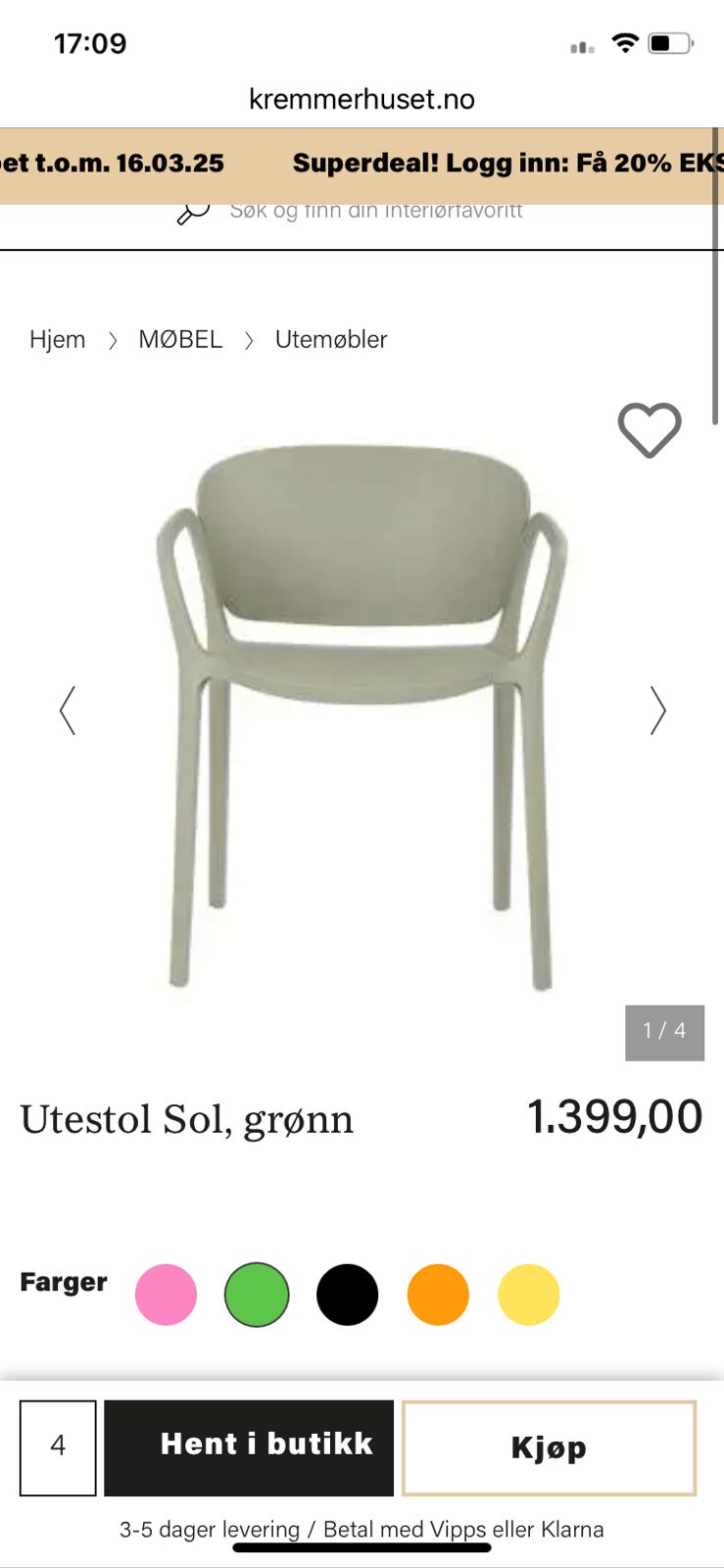Tap the Hent i butikk button
The image size is (724, 1568).
click(249, 1447)
